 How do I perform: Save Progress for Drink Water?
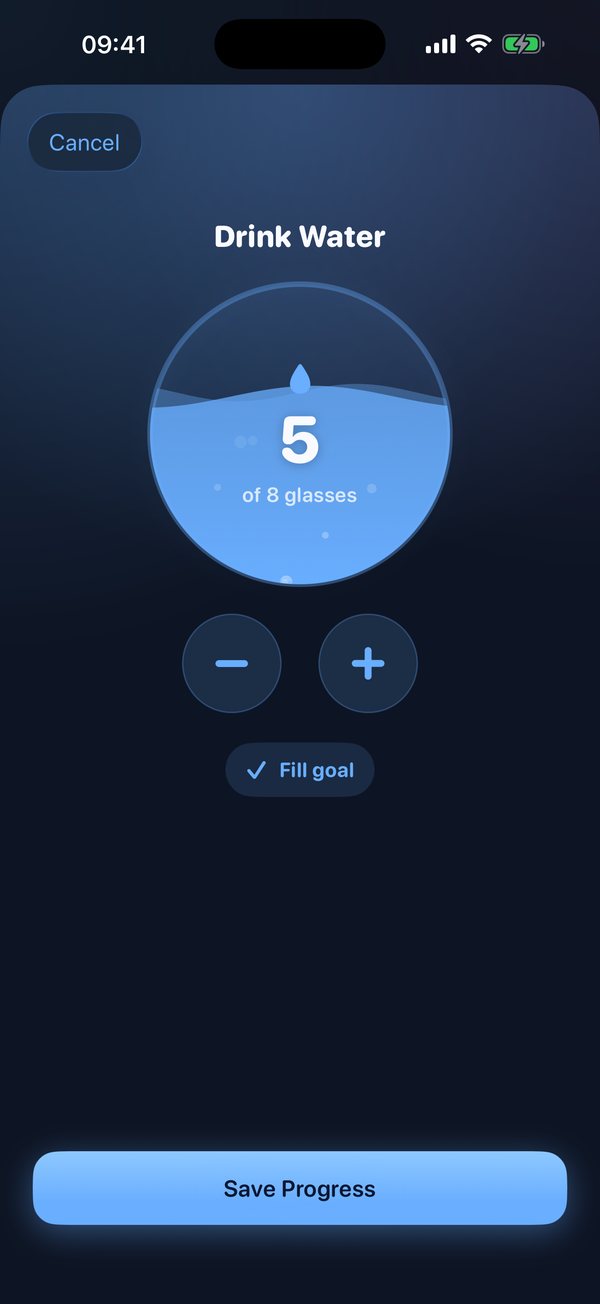(x=300, y=1188)
